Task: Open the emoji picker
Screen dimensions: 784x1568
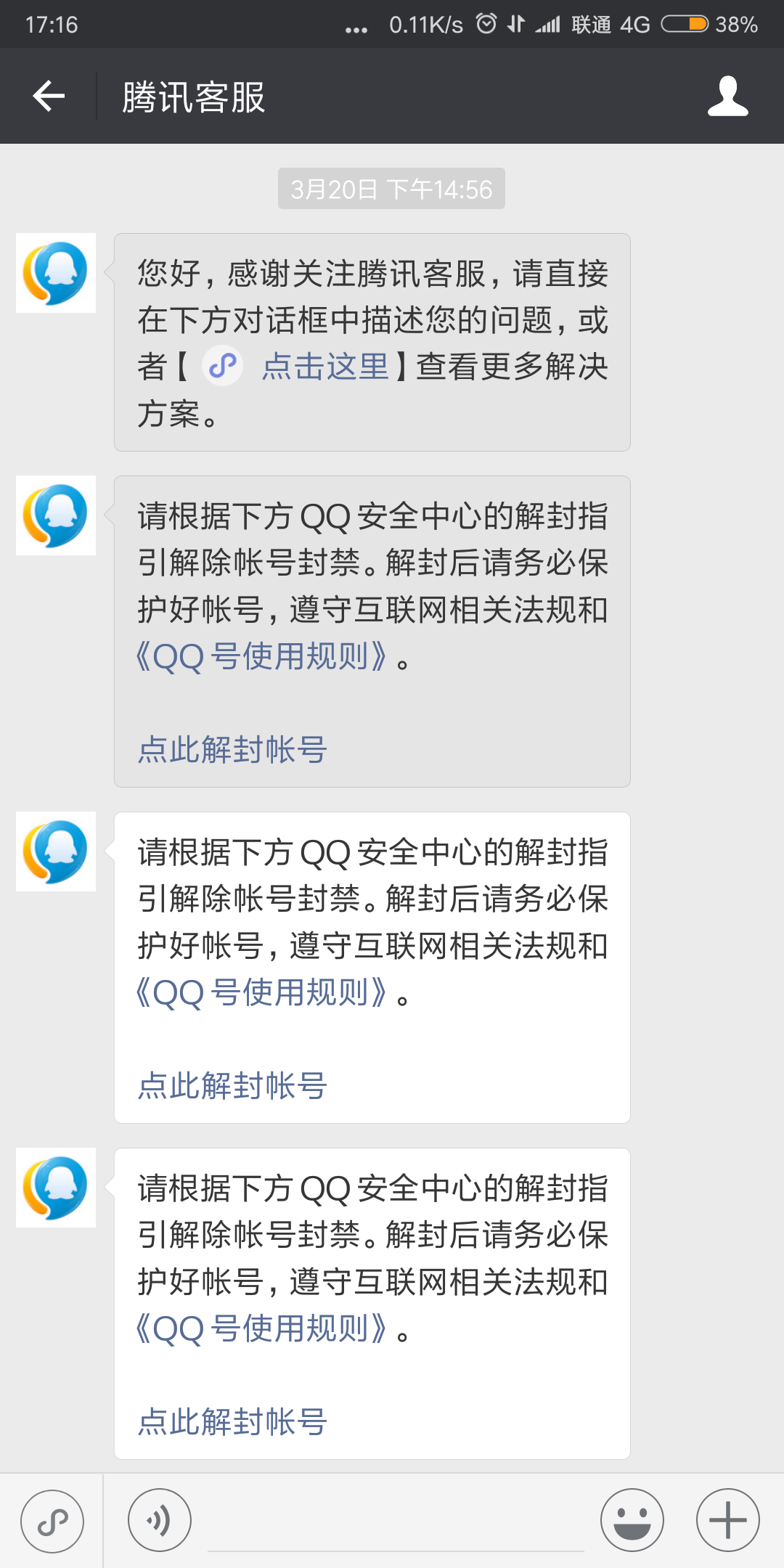Action: click(632, 1520)
